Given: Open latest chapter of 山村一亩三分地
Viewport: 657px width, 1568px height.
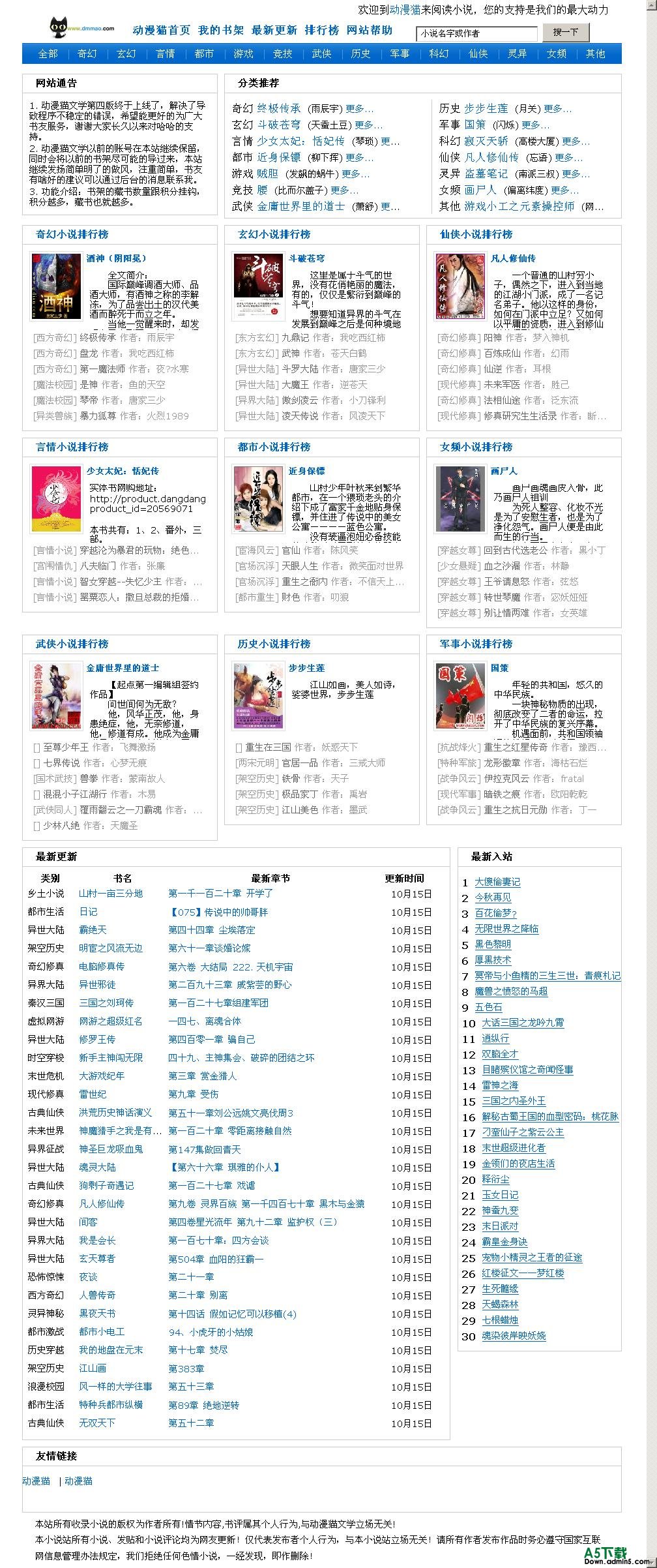Looking at the screenshot, I should point(220,893).
